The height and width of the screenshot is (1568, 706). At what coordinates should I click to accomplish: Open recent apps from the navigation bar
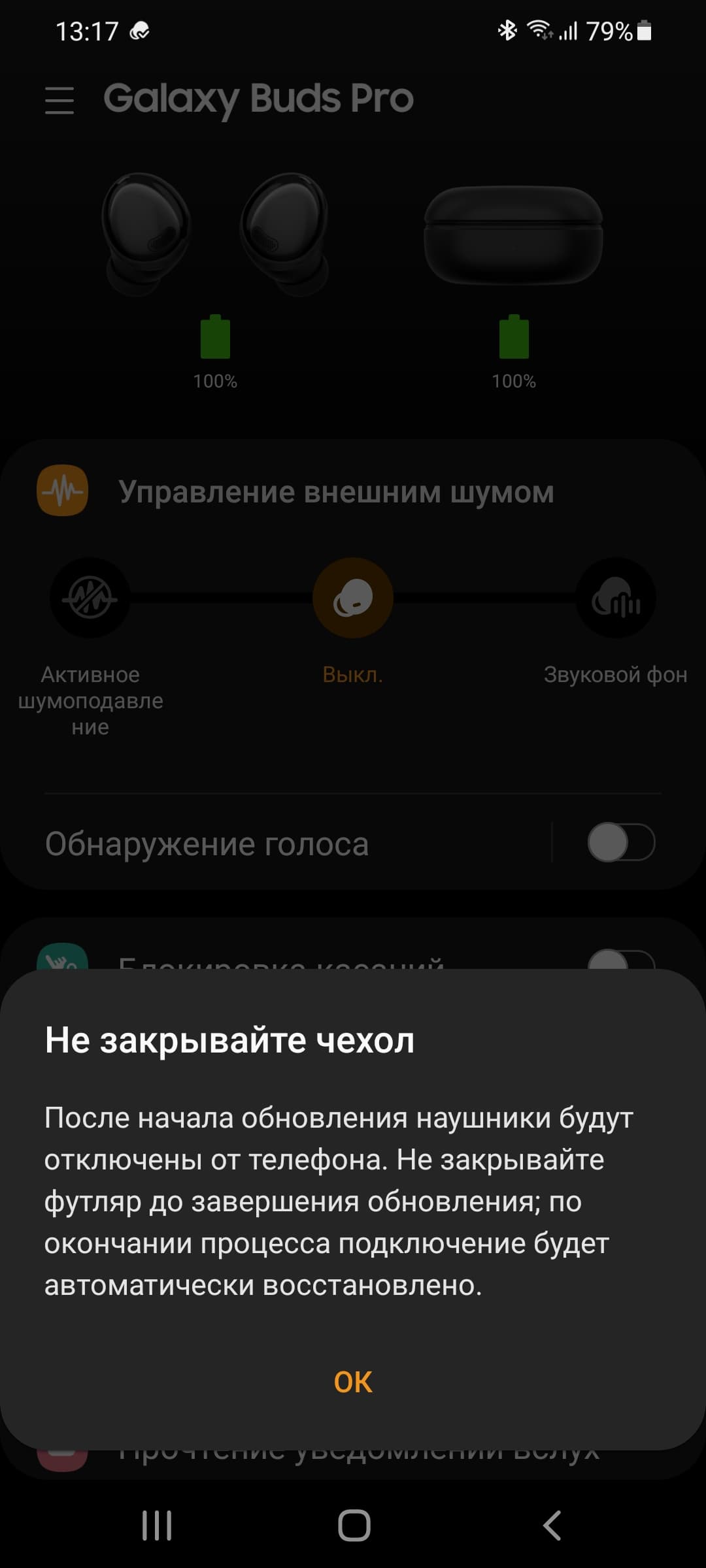coord(157,1526)
